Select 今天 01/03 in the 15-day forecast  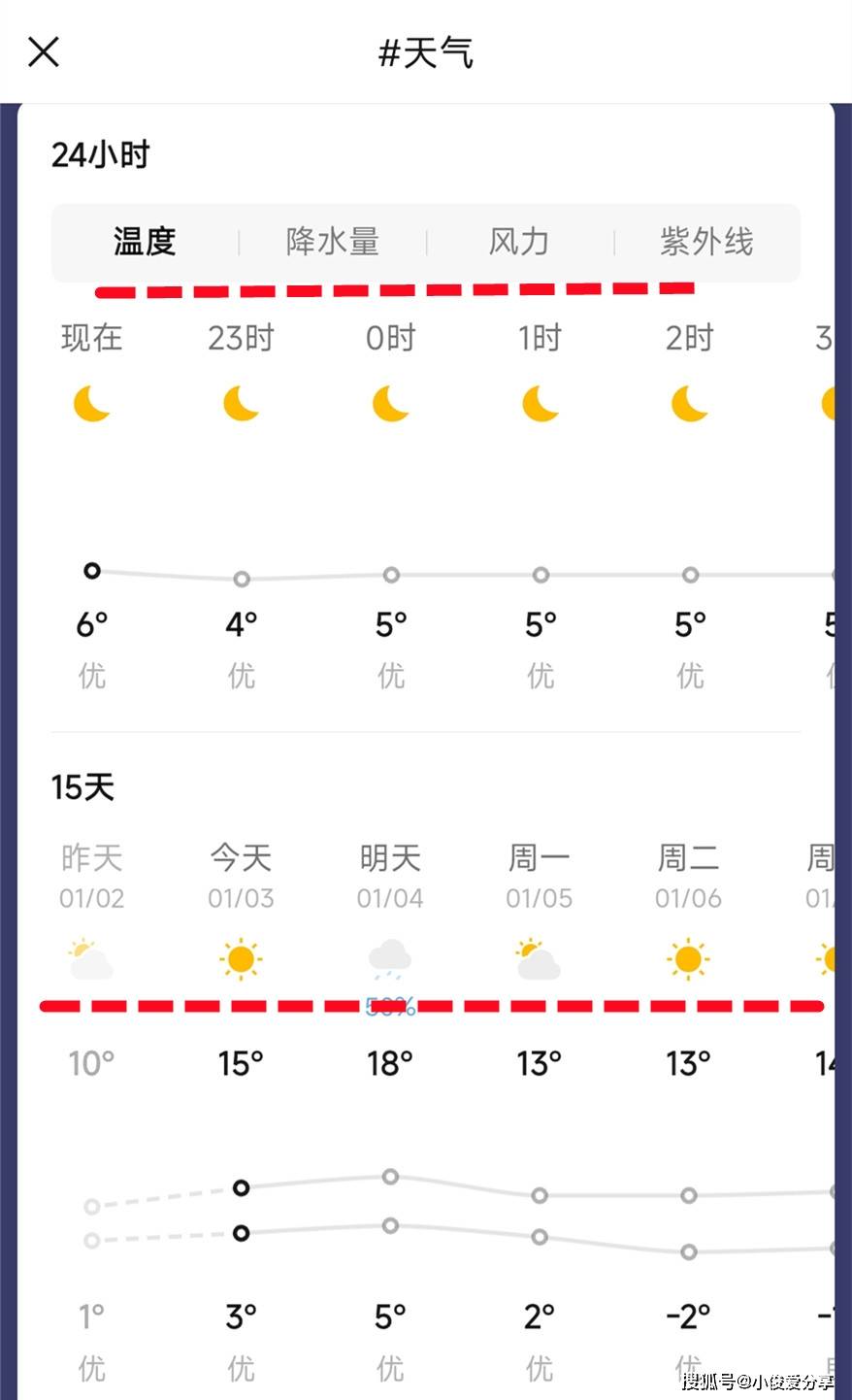click(x=241, y=876)
